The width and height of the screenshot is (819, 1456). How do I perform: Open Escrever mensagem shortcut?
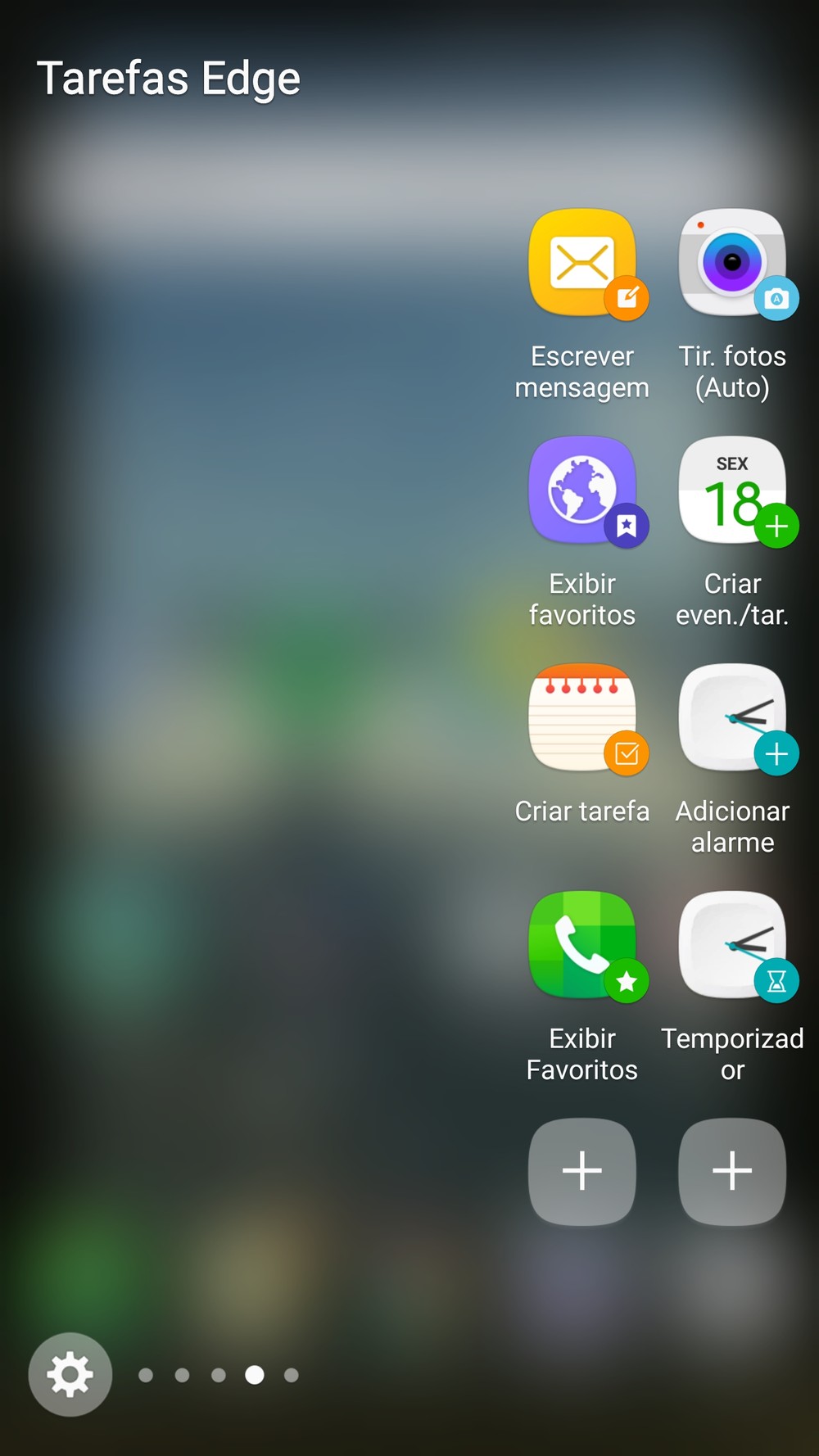coord(582,264)
